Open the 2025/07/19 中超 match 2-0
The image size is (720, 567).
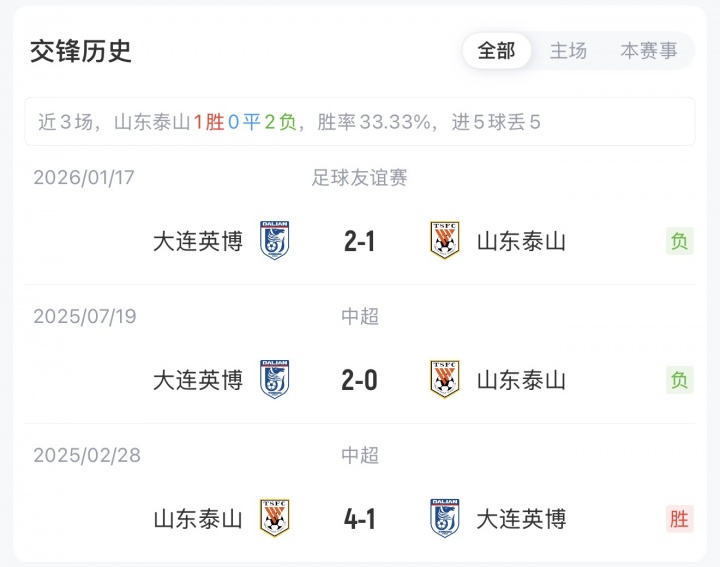360,380
